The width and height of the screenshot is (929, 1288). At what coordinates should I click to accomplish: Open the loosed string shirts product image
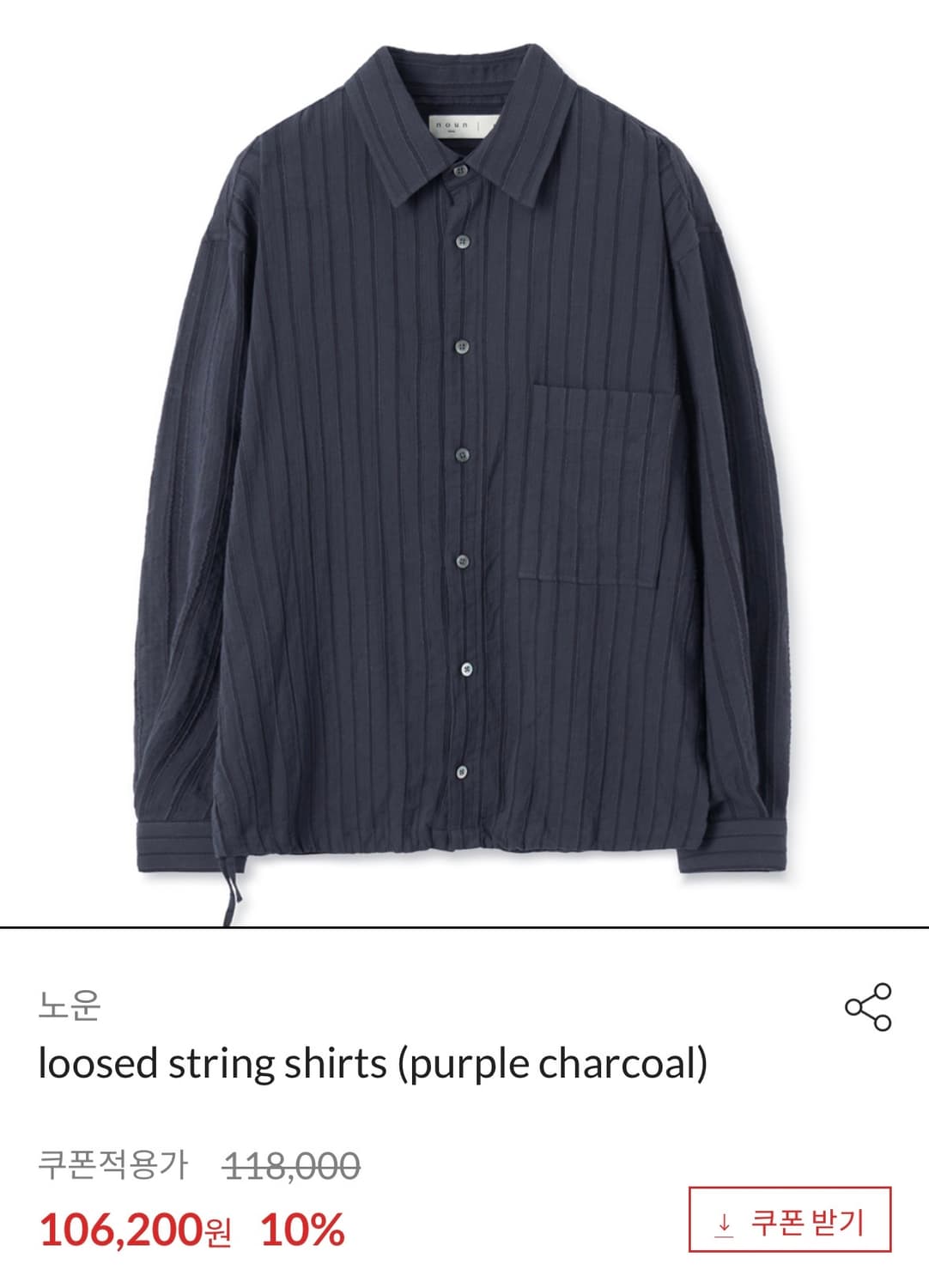point(464,464)
